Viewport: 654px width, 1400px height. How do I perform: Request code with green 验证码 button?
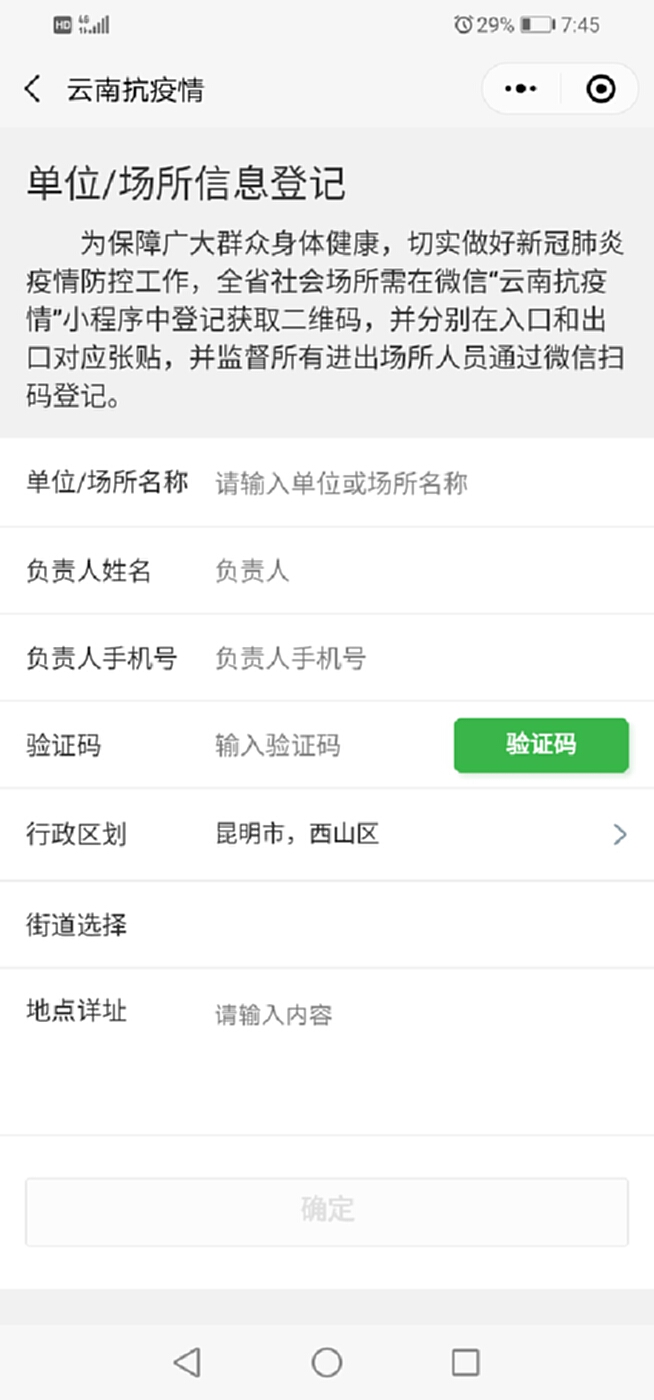coord(541,745)
